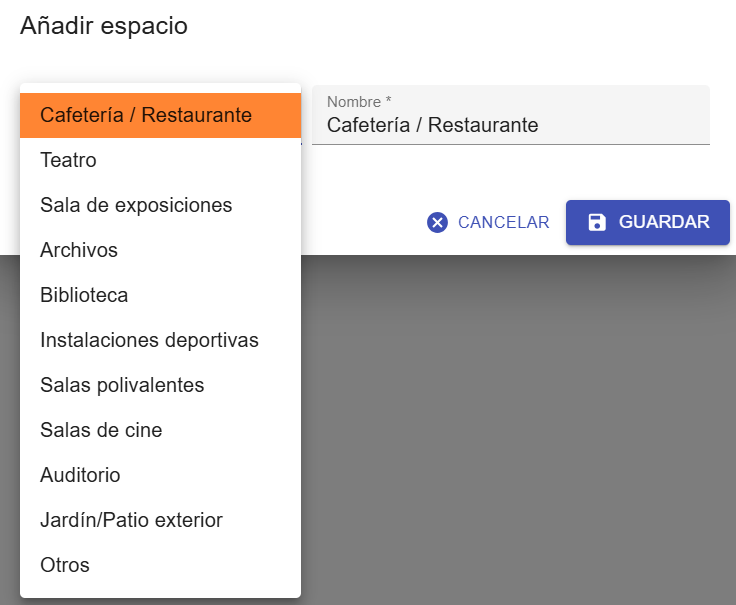736x605 pixels.
Task: Select Instalaciones deportivas
Action: click(x=160, y=340)
